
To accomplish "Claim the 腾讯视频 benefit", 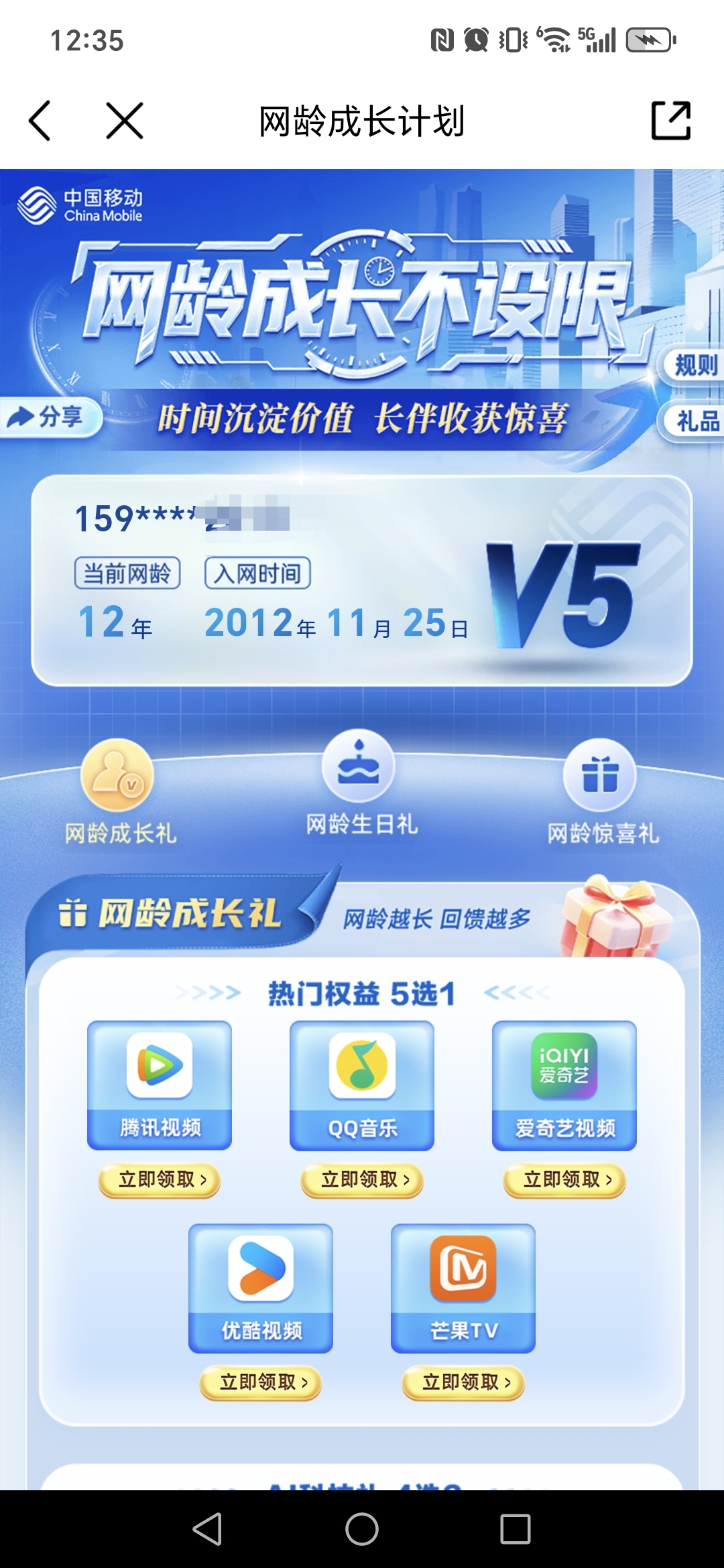I will point(160,1180).
